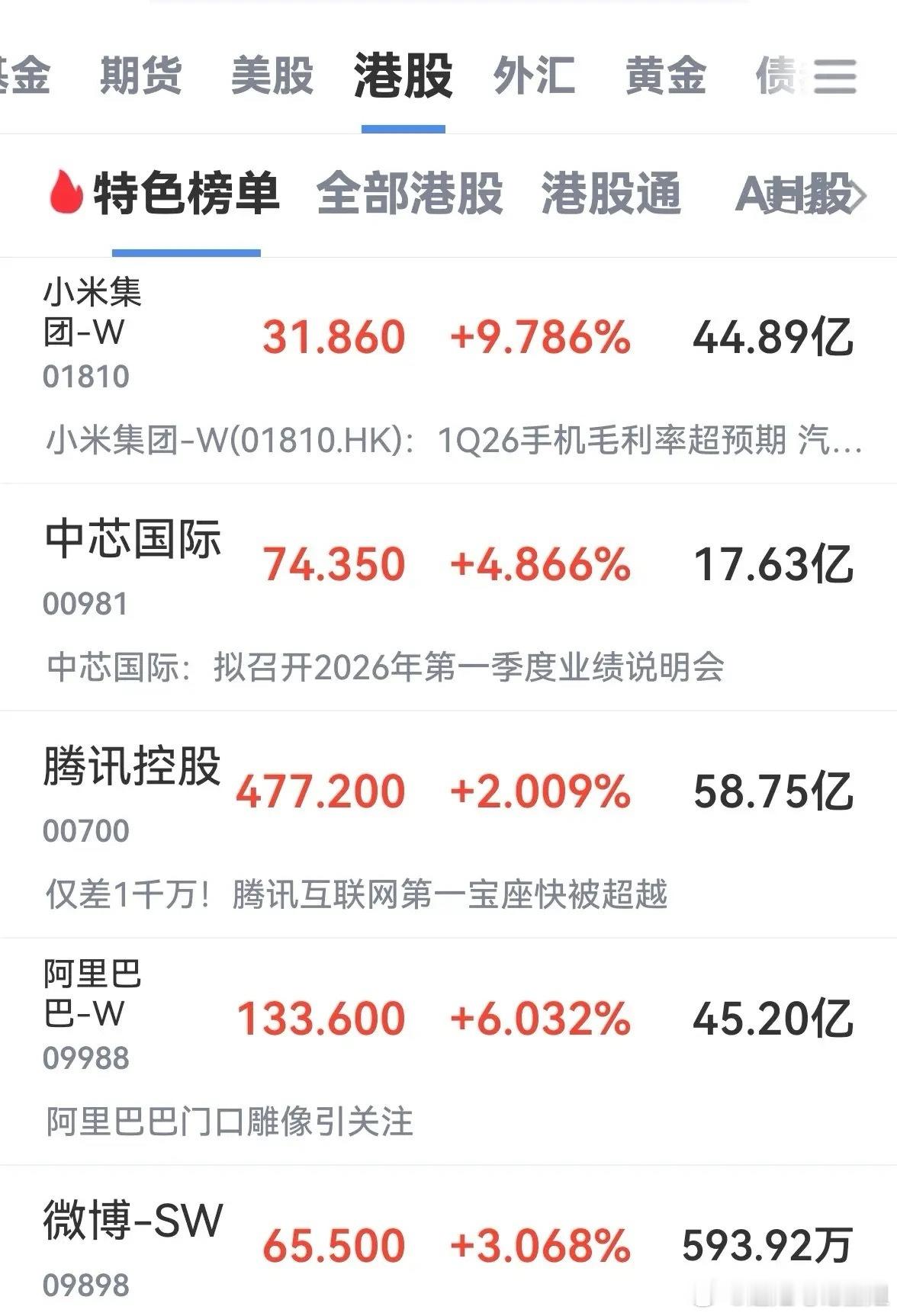
Task: Switch to the 全部港股 sub-tab
Action: [x=410, y=193]
